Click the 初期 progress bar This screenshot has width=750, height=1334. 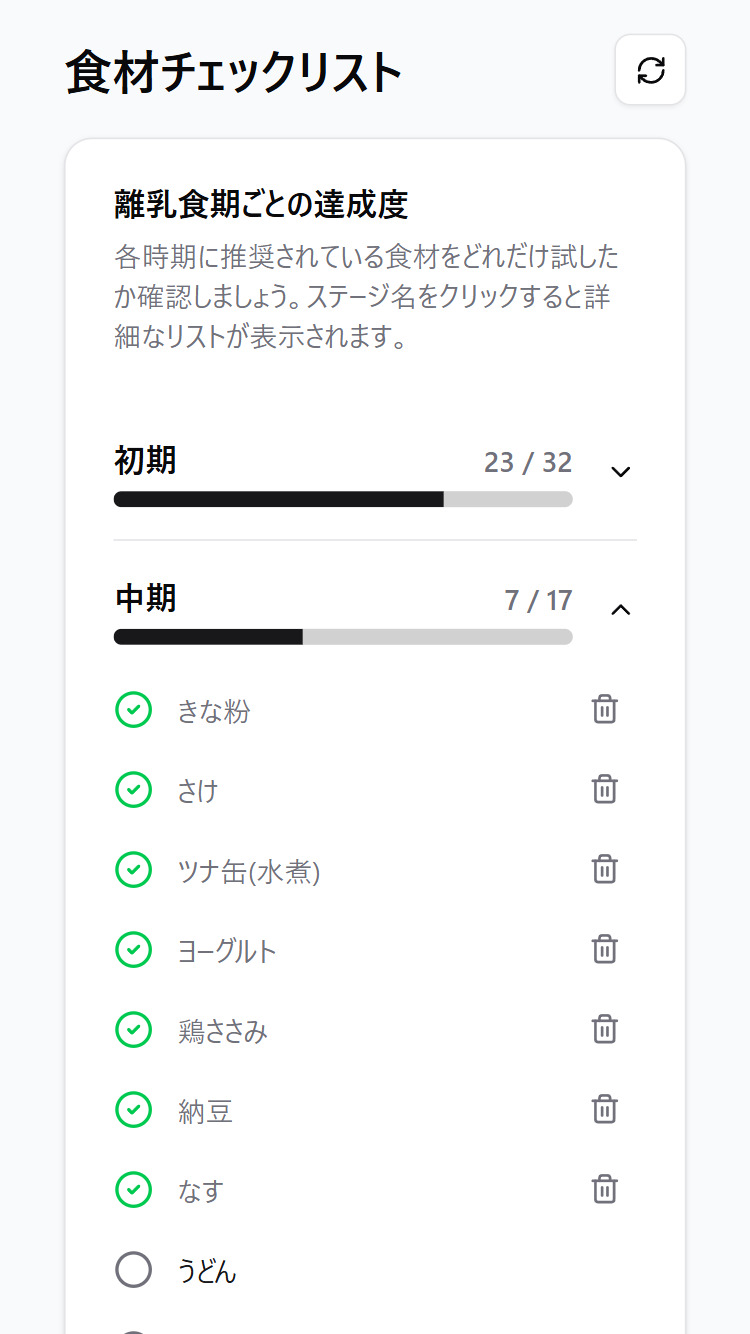[x=343, y=499]
